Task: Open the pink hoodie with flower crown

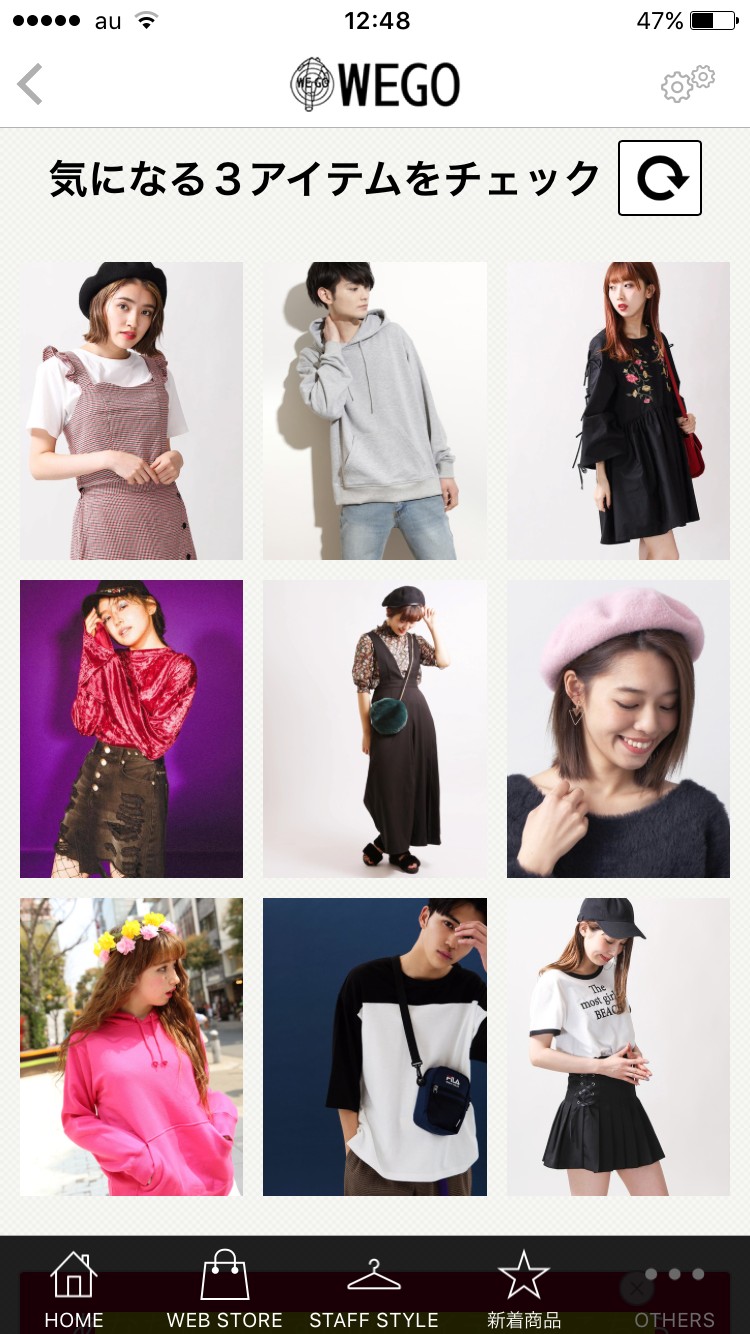Action: pyautogui.click(x=131, y=1046)
